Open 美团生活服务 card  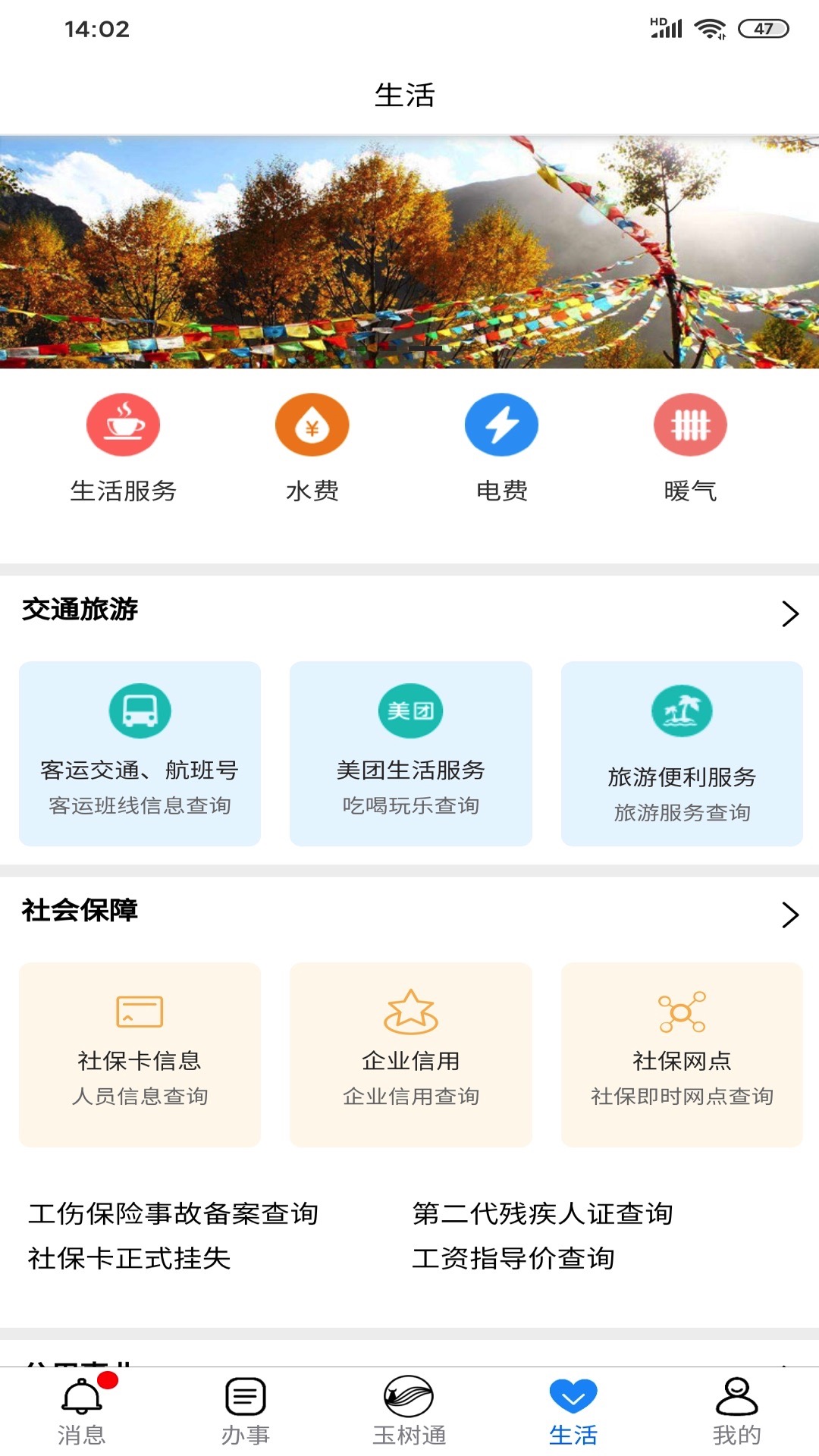411,754
